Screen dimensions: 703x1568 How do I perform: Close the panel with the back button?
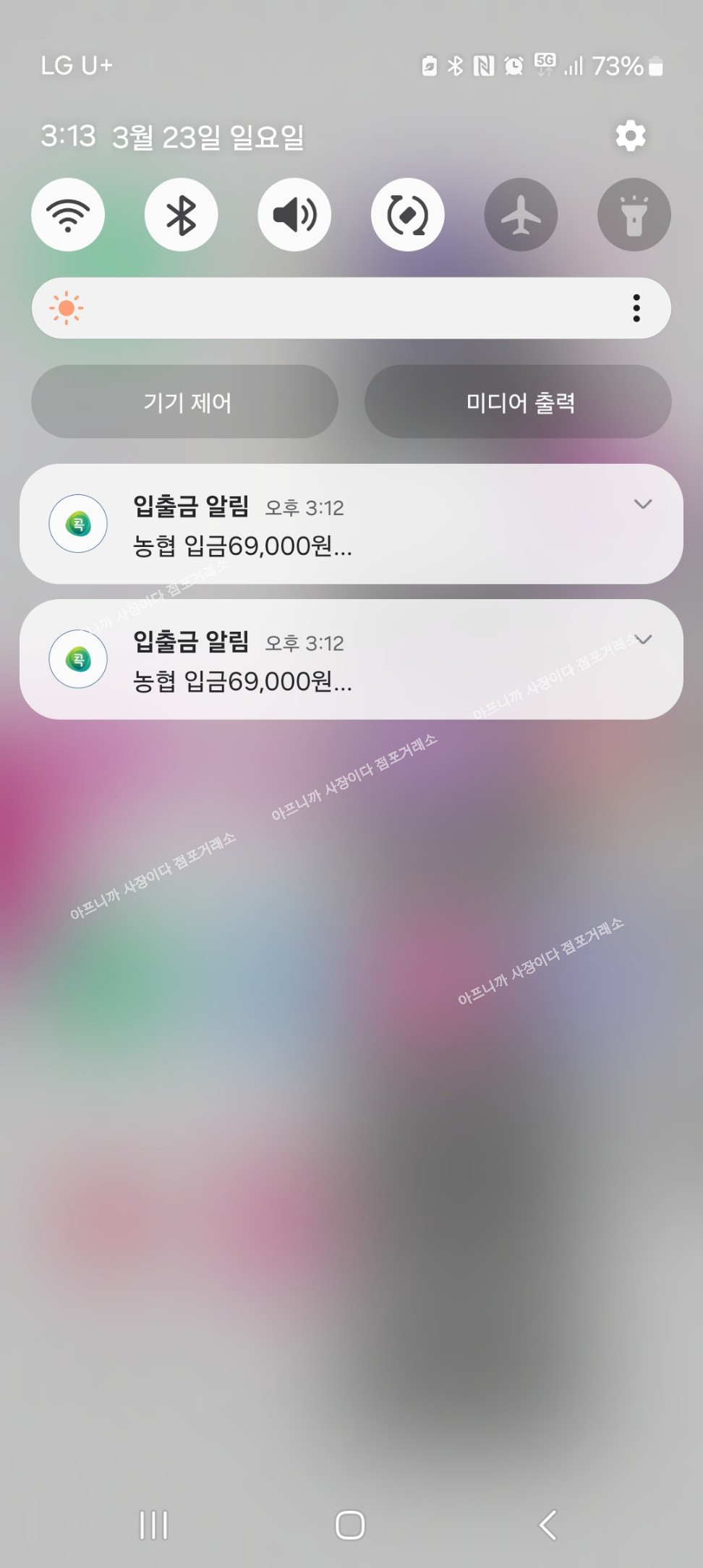548,1525
